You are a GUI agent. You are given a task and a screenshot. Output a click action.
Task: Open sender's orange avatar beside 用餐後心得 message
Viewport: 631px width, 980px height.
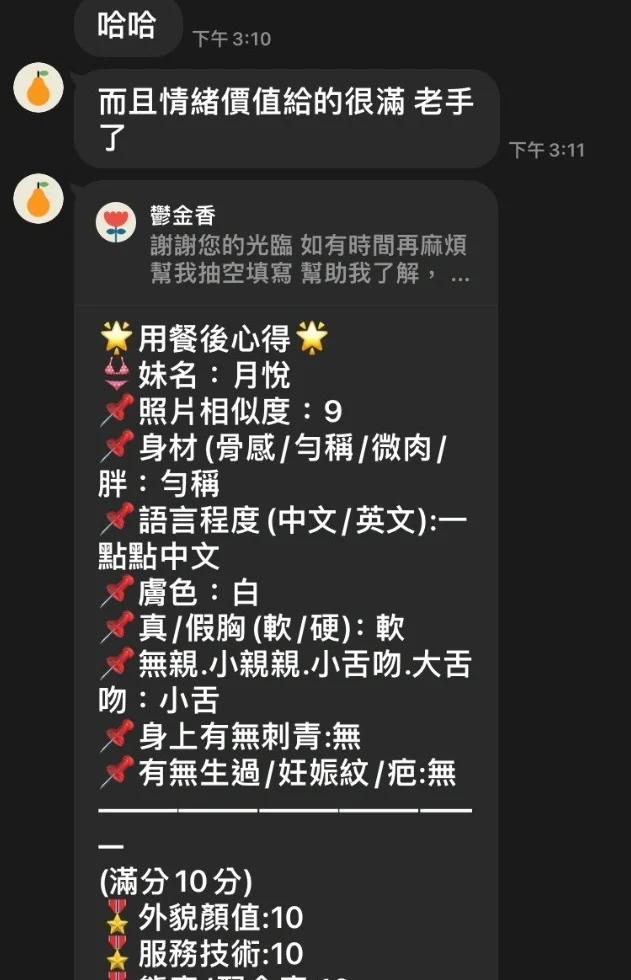pyautogui.click(x=38, y=198)
